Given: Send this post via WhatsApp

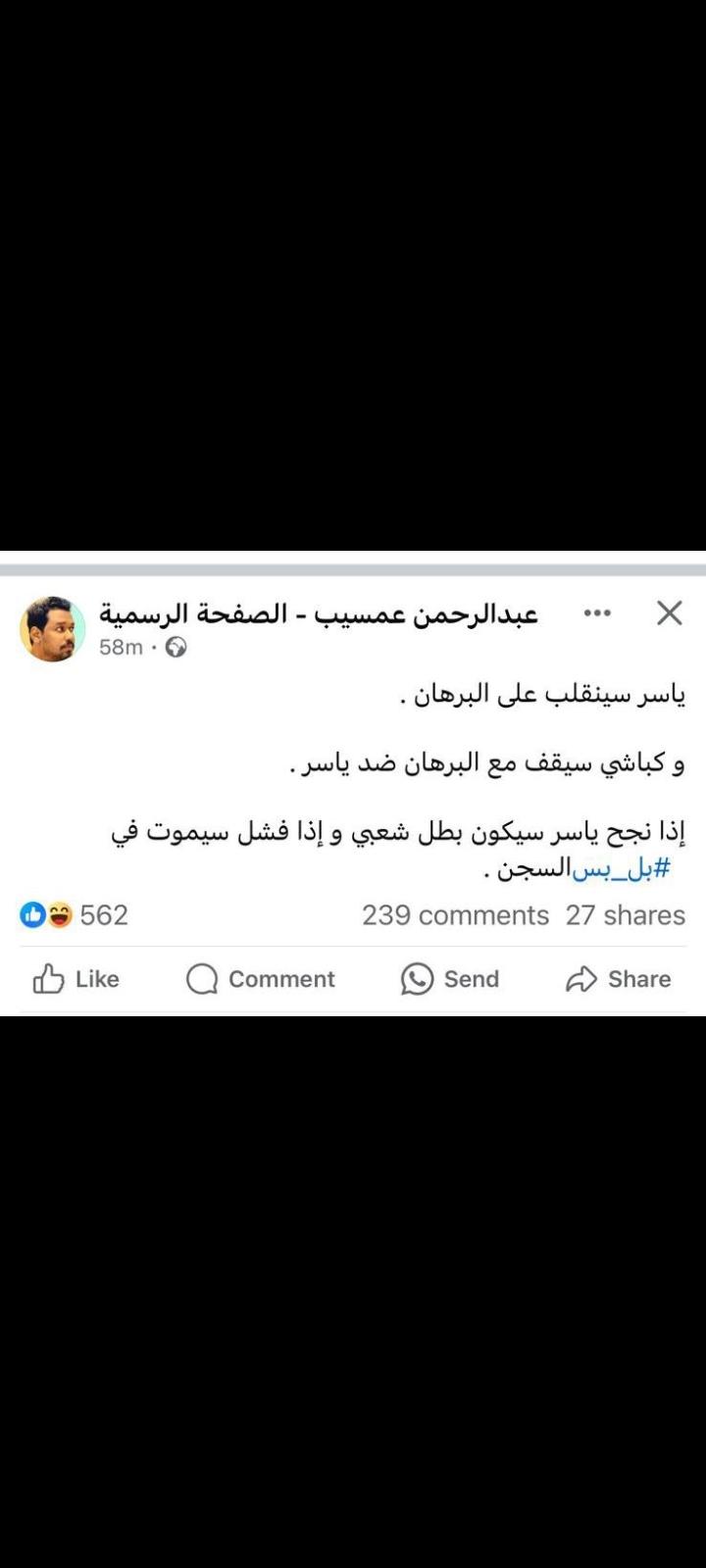Looking at the screenshot, I should (x=450, y=978).
